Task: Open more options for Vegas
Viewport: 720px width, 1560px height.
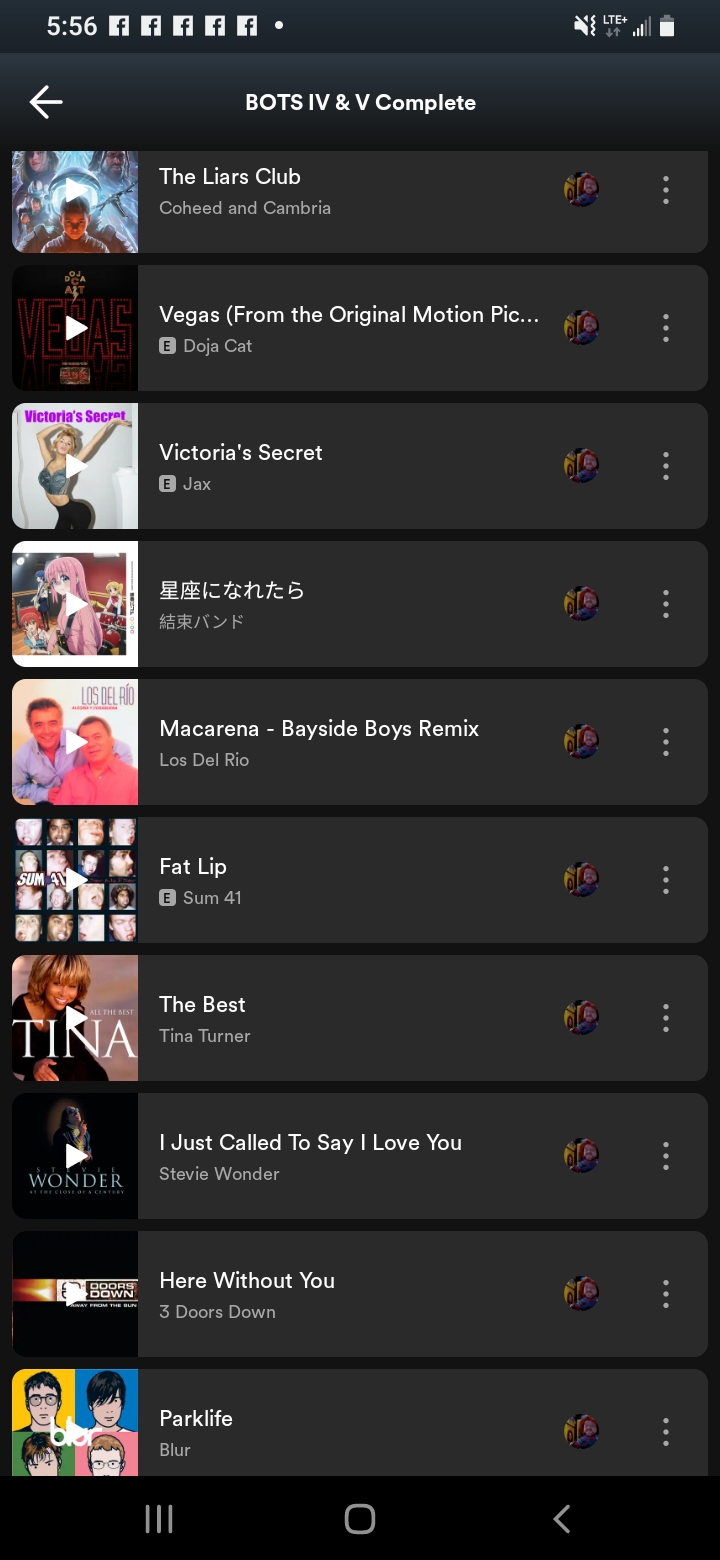Action: [666, 328]
